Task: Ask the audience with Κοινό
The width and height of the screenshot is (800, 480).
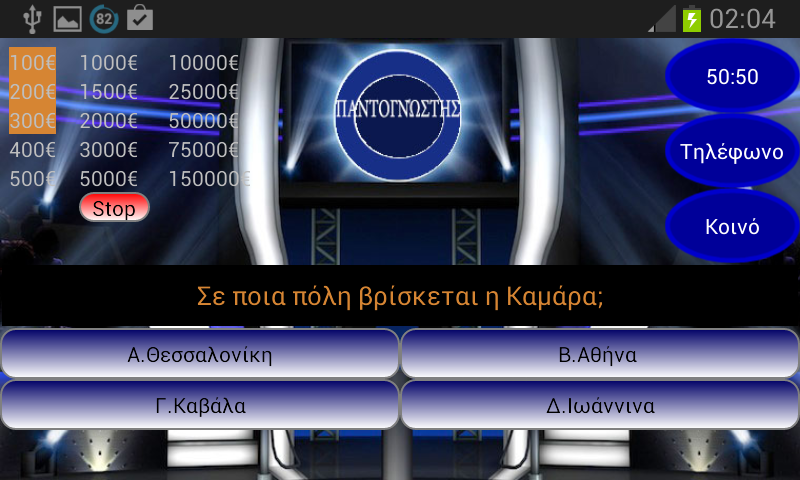Action: pos(732,227)
